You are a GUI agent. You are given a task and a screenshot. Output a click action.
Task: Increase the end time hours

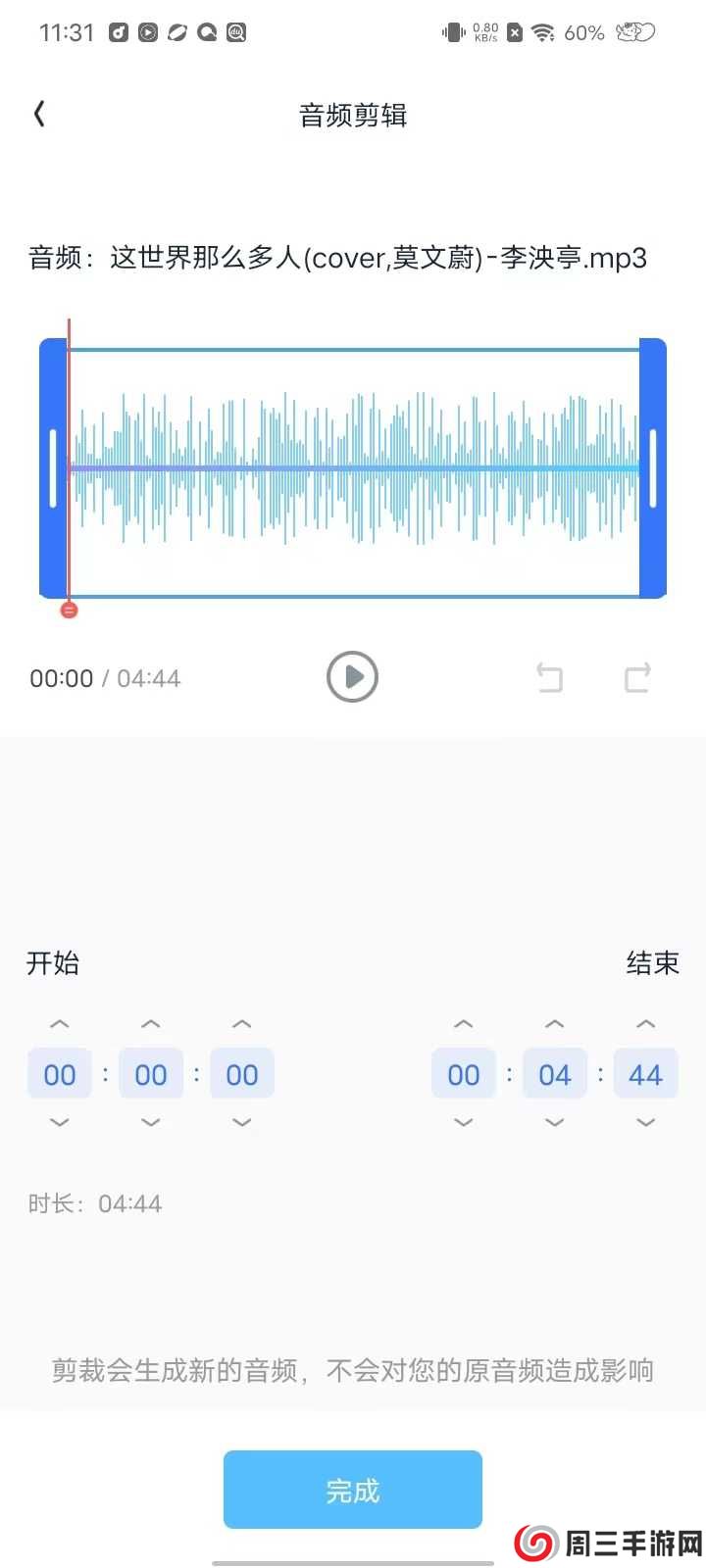[464, 1024]
